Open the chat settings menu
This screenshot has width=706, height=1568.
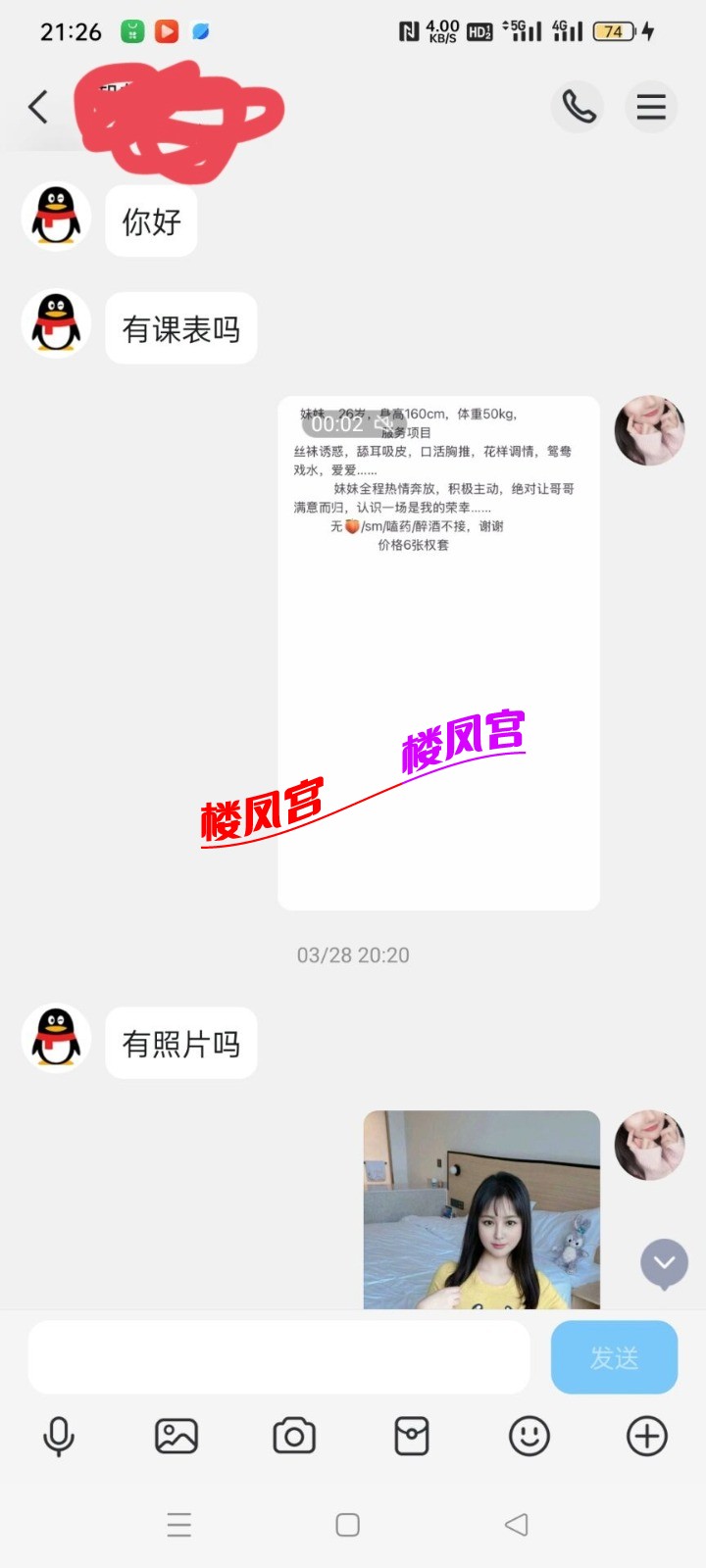point(651,107)
